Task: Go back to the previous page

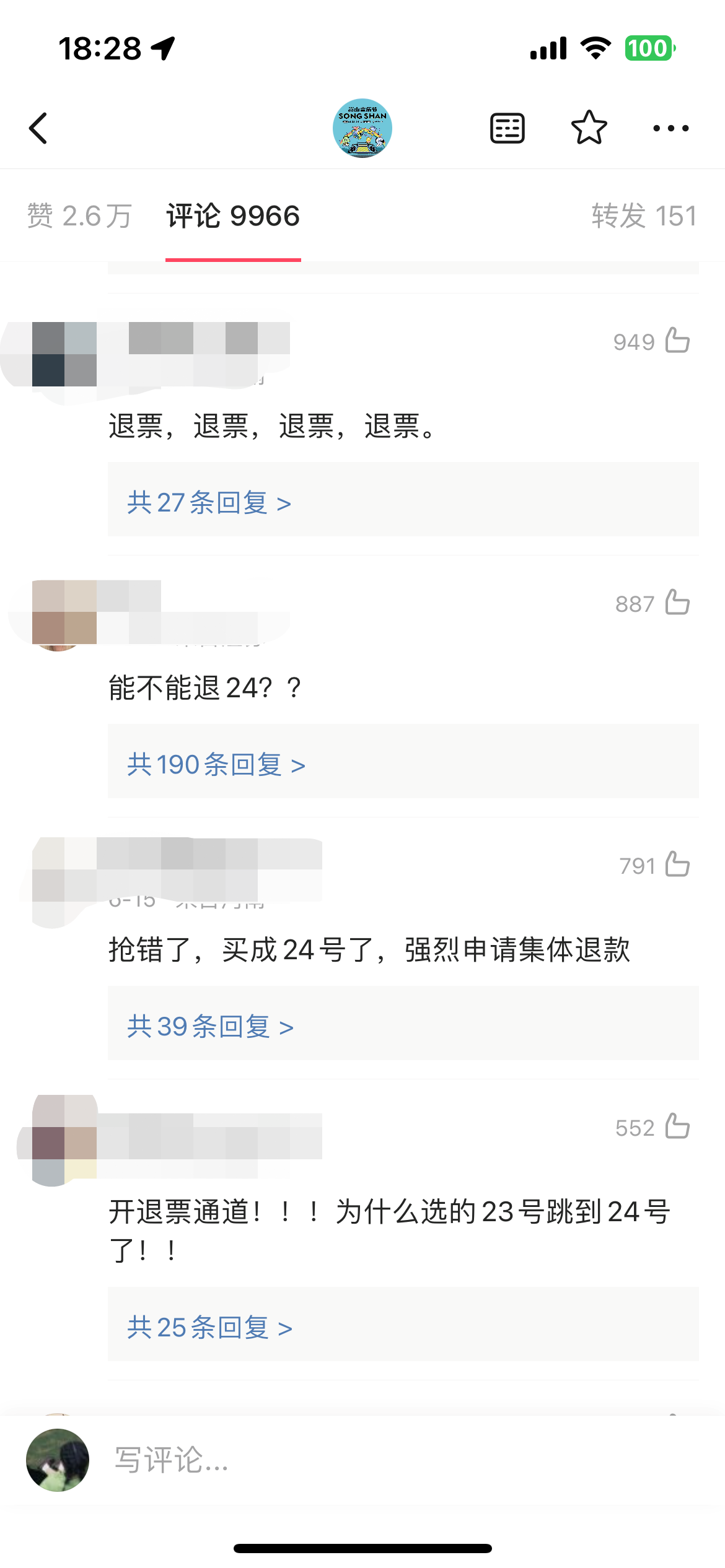Action: click(x=38, y=128)
